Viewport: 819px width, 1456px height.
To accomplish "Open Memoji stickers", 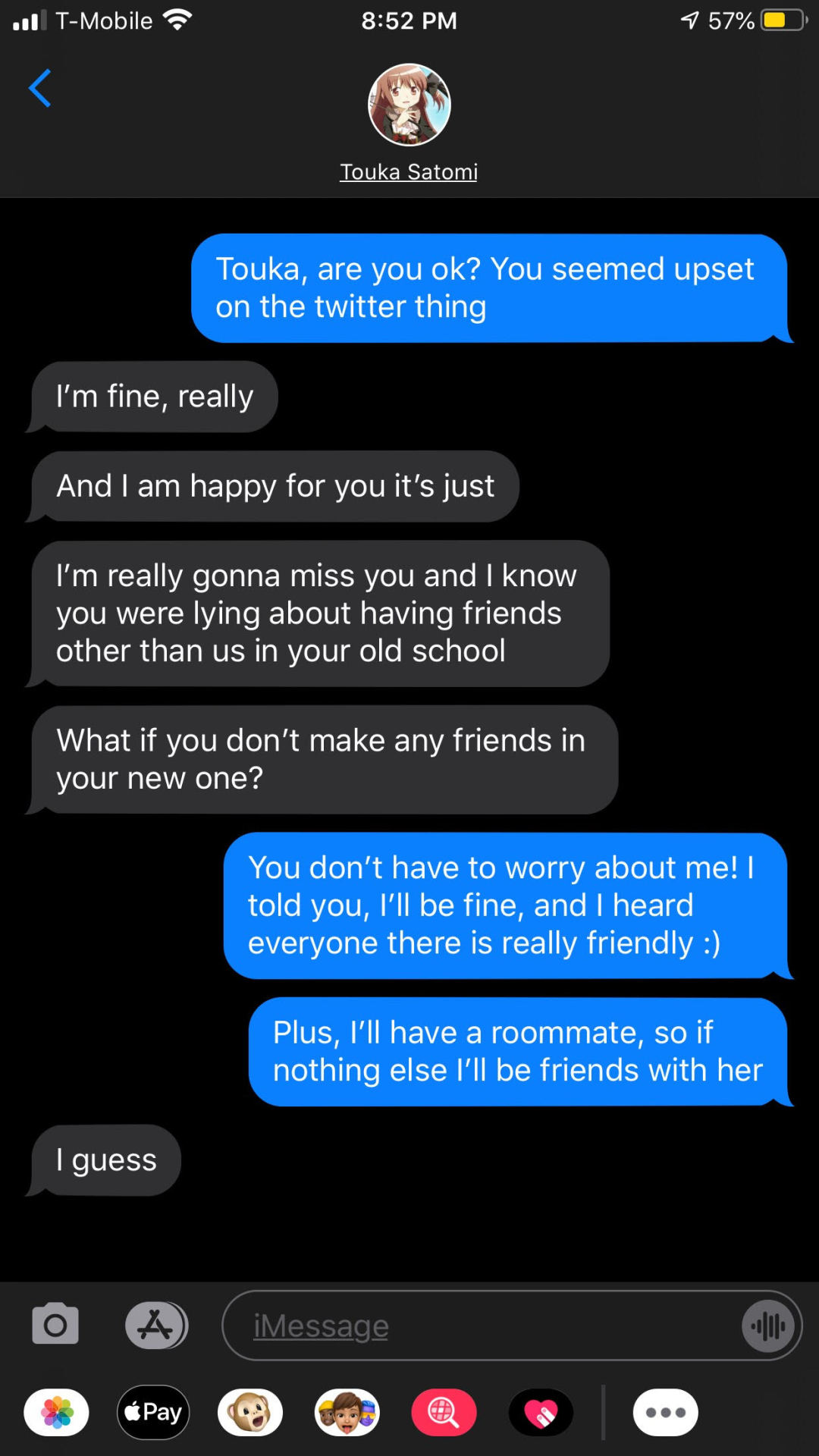I will [347, 1412].
